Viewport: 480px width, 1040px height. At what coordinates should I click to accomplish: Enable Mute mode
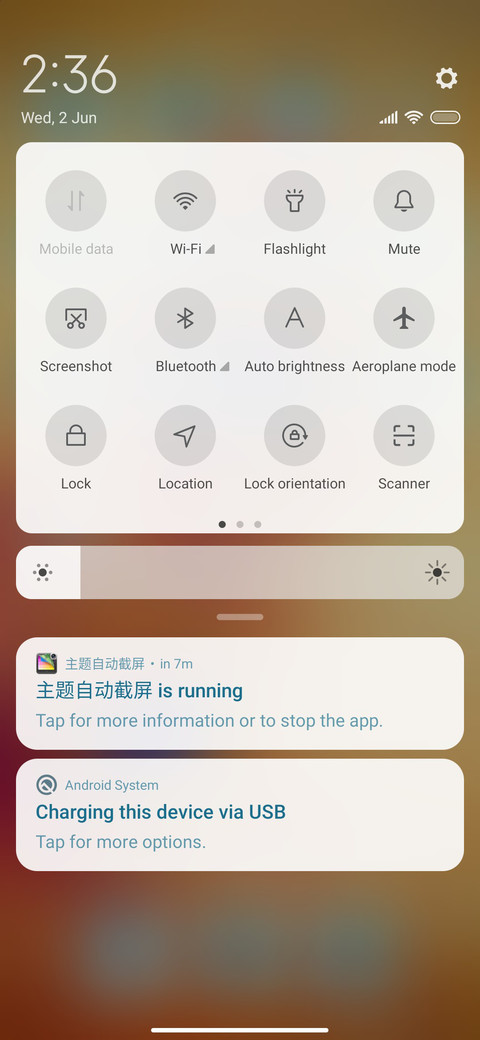pos(404,200)
